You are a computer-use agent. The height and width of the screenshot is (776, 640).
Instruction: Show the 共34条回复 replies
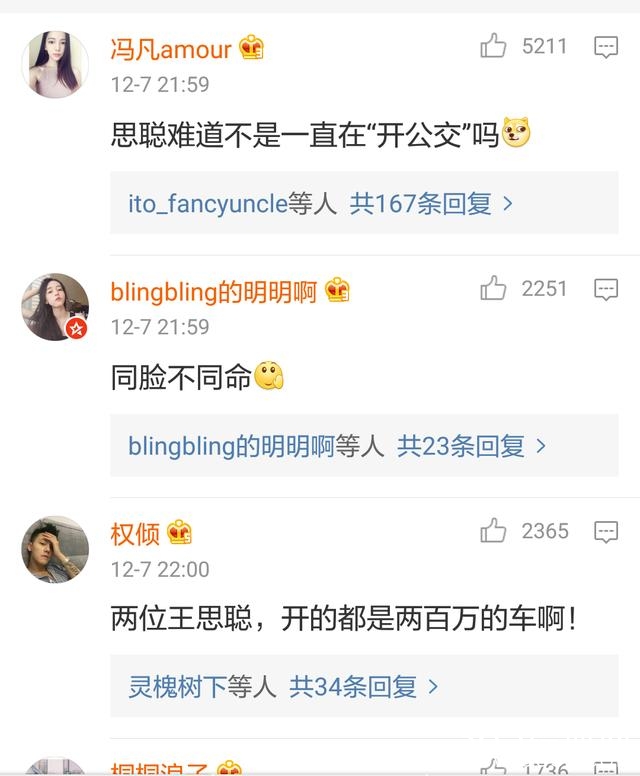[x=364, y=687]
